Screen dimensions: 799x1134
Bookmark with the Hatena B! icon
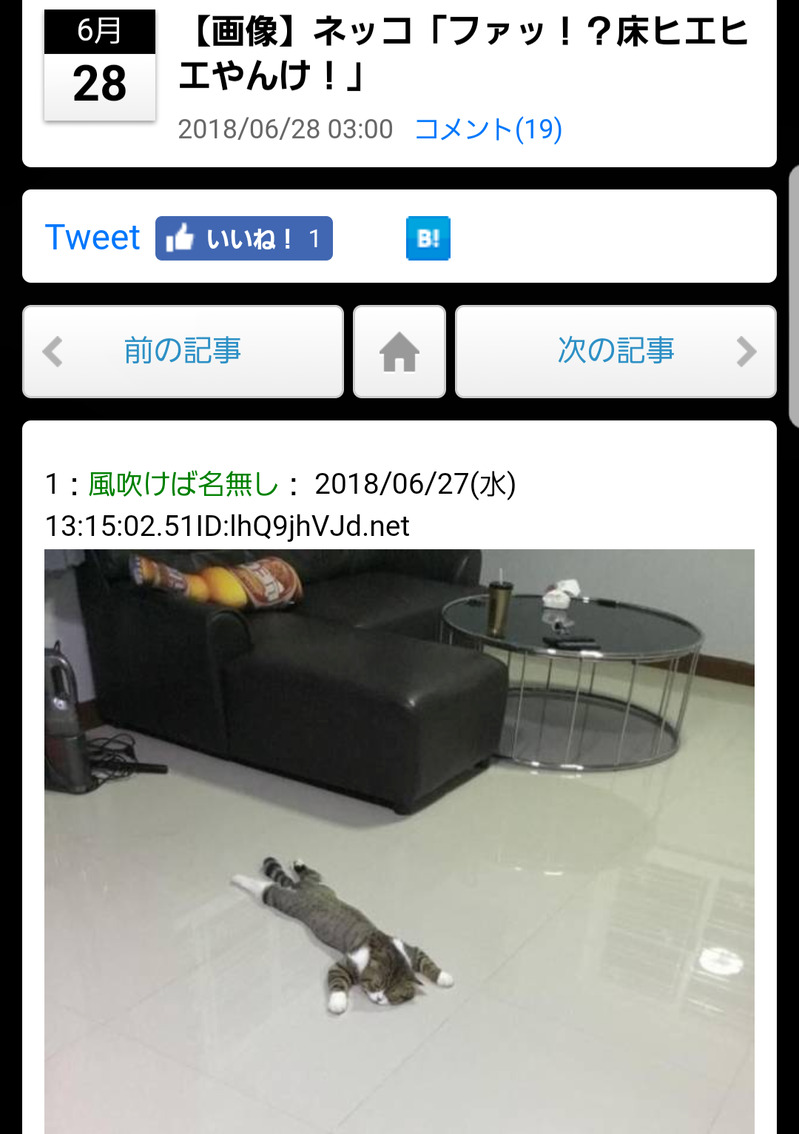pyautogui.click(x=428, y=238)
